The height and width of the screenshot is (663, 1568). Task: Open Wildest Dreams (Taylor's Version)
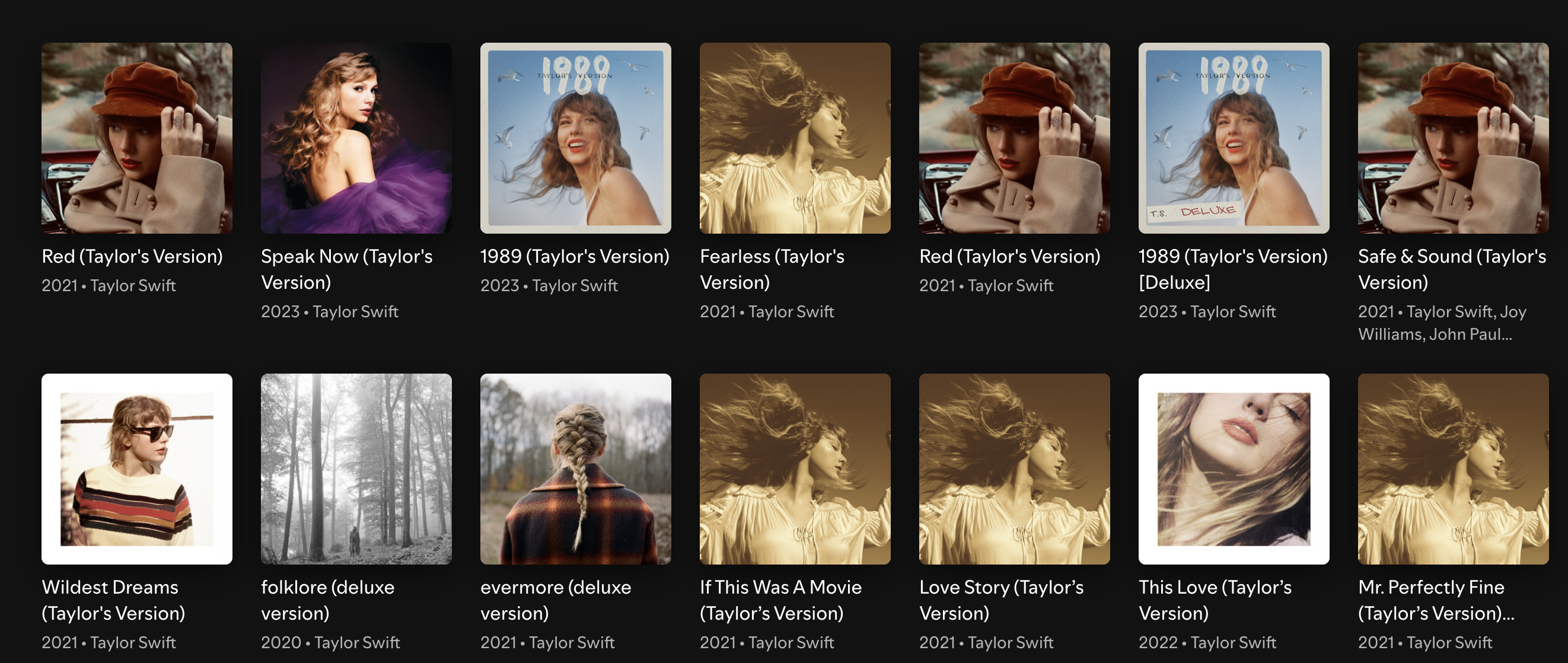click(137, 469)
